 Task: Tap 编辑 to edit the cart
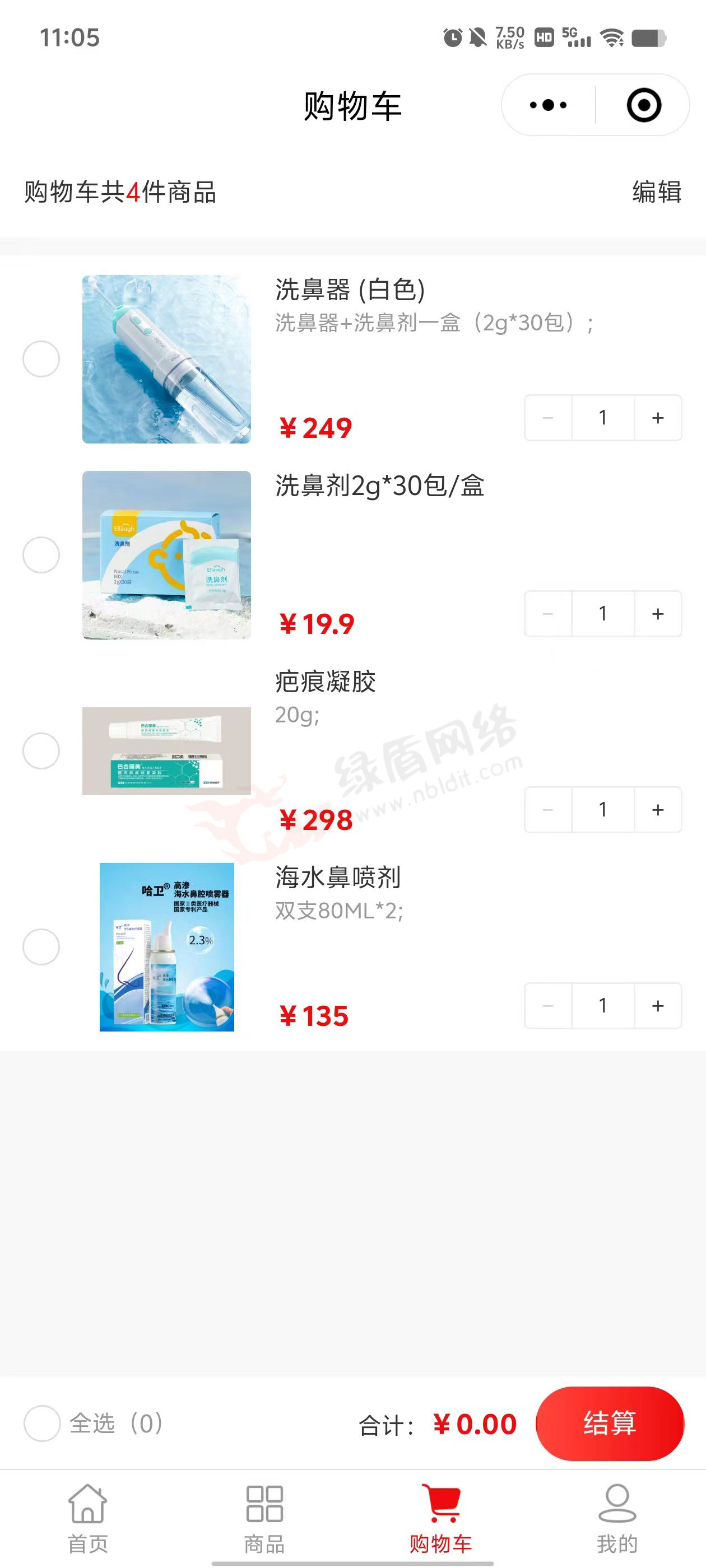pyautogui.click(x=656, y=192)
